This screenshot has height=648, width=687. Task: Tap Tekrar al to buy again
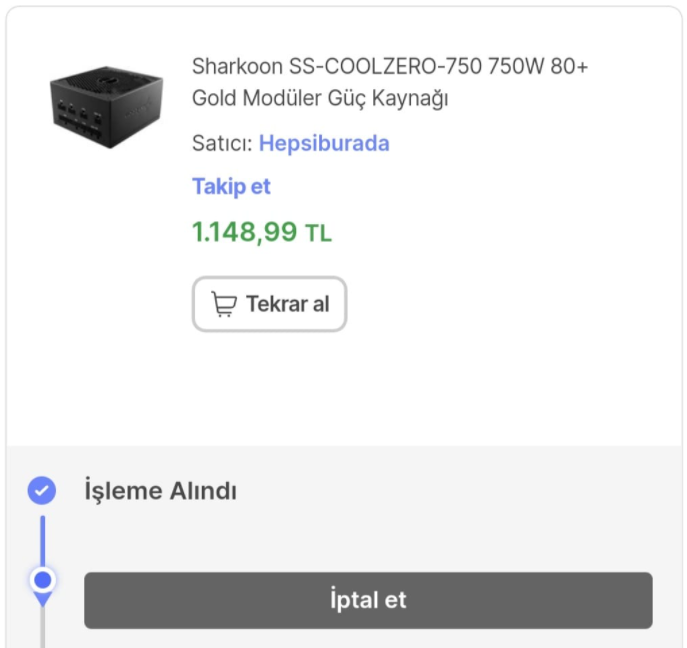(x=269, y=304)
